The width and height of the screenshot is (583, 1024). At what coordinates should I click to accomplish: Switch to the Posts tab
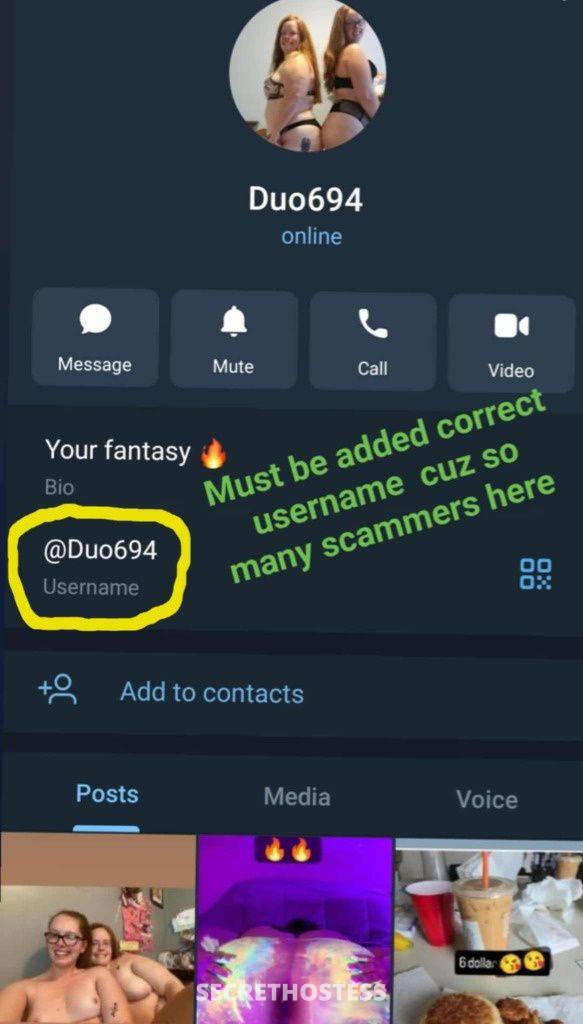click(x=107, y=795)
